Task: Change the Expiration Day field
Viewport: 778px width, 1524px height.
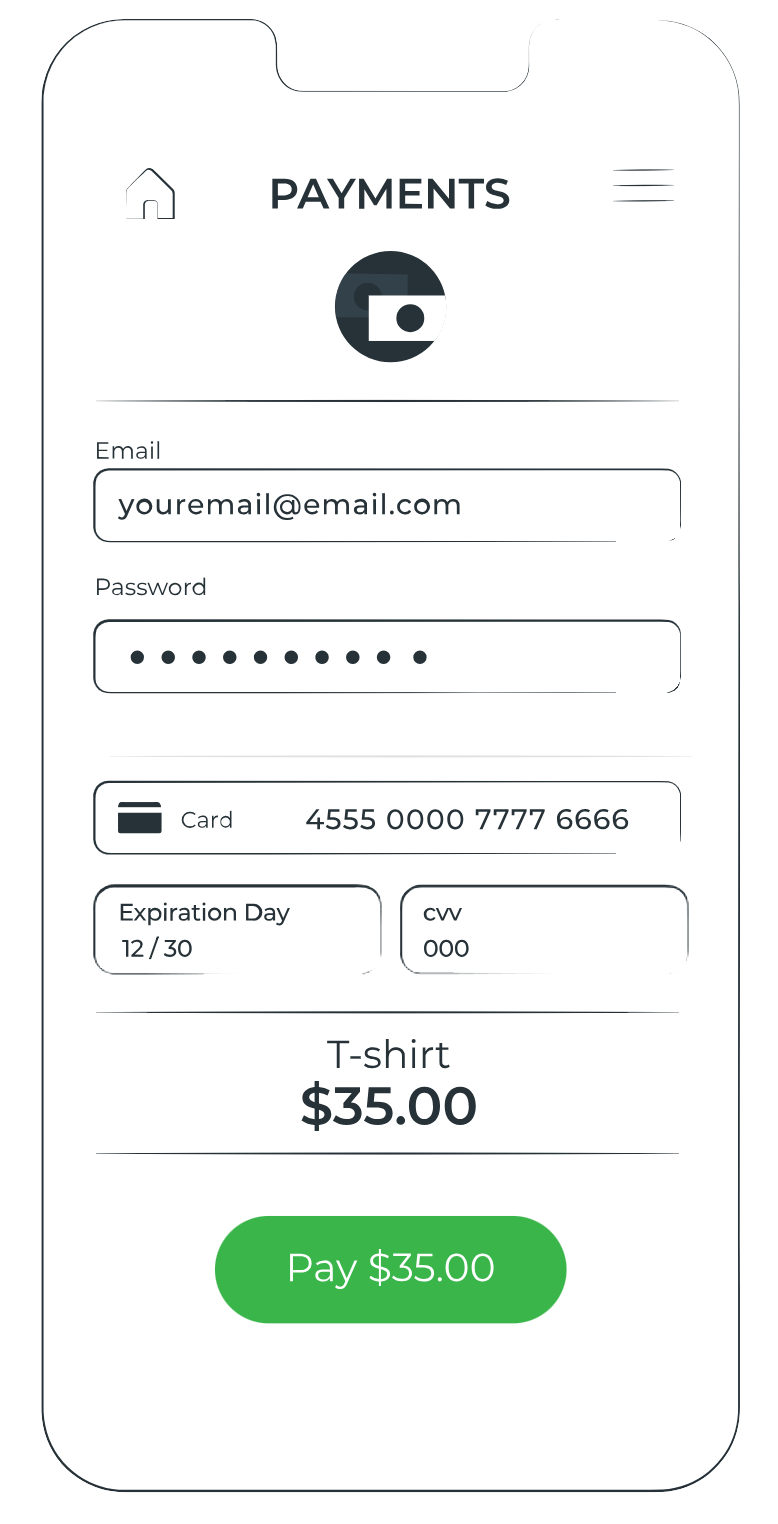Action: pyautogui.click(x=237, y=929)
